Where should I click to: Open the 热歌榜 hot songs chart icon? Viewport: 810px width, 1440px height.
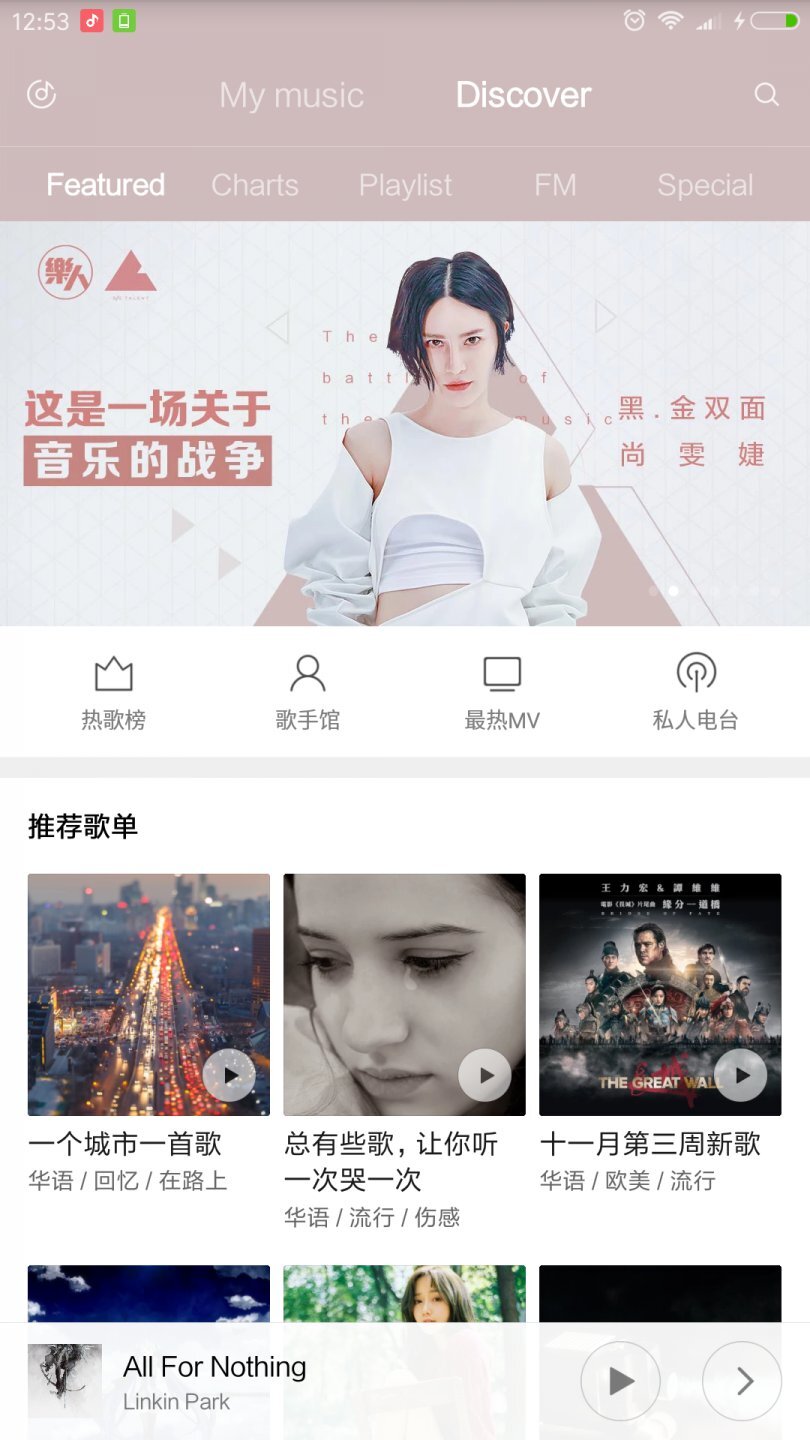pyautogui.click(x=113, y=689)
